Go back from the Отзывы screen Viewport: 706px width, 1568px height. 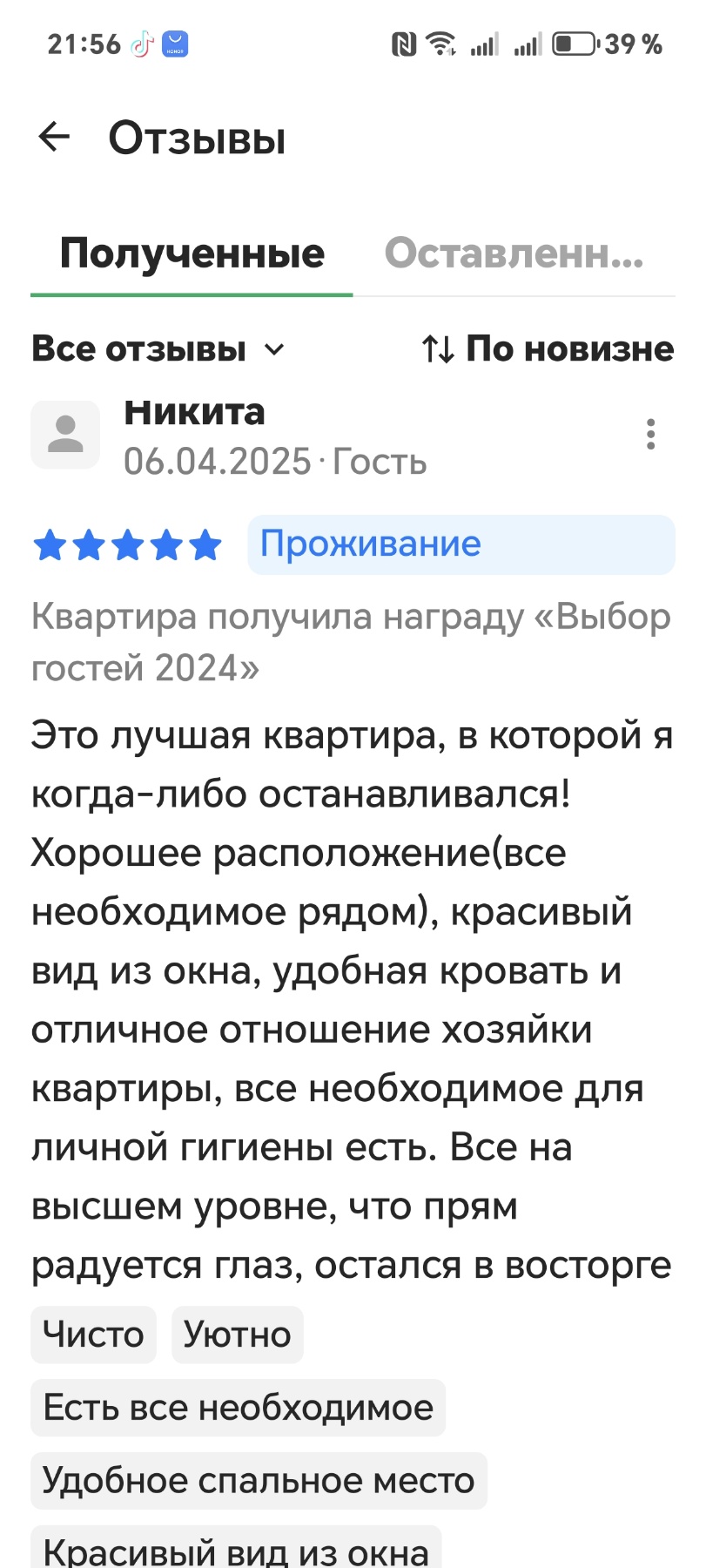(54, 137)
